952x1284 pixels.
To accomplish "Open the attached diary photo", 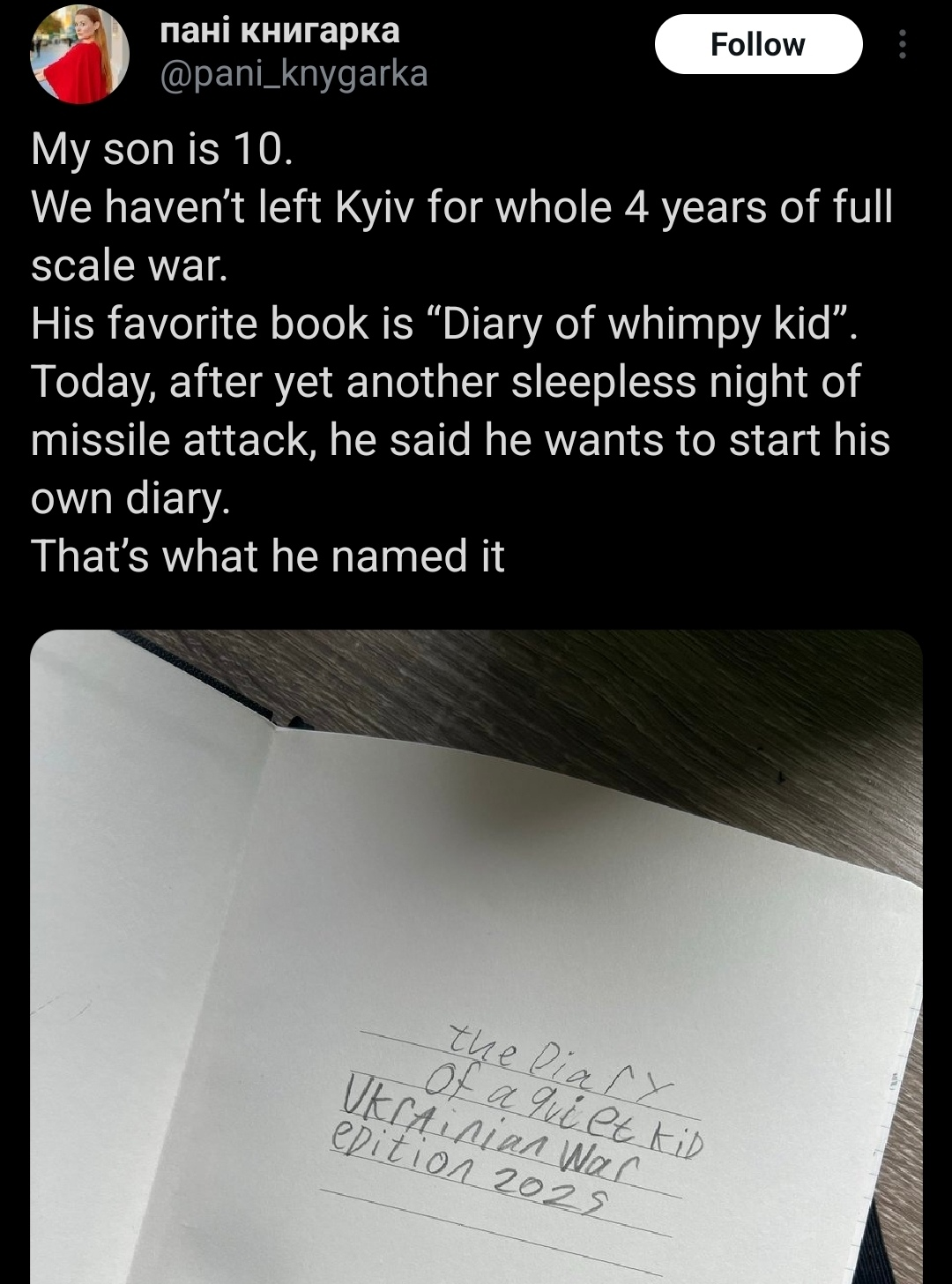I will coord(476,957).
